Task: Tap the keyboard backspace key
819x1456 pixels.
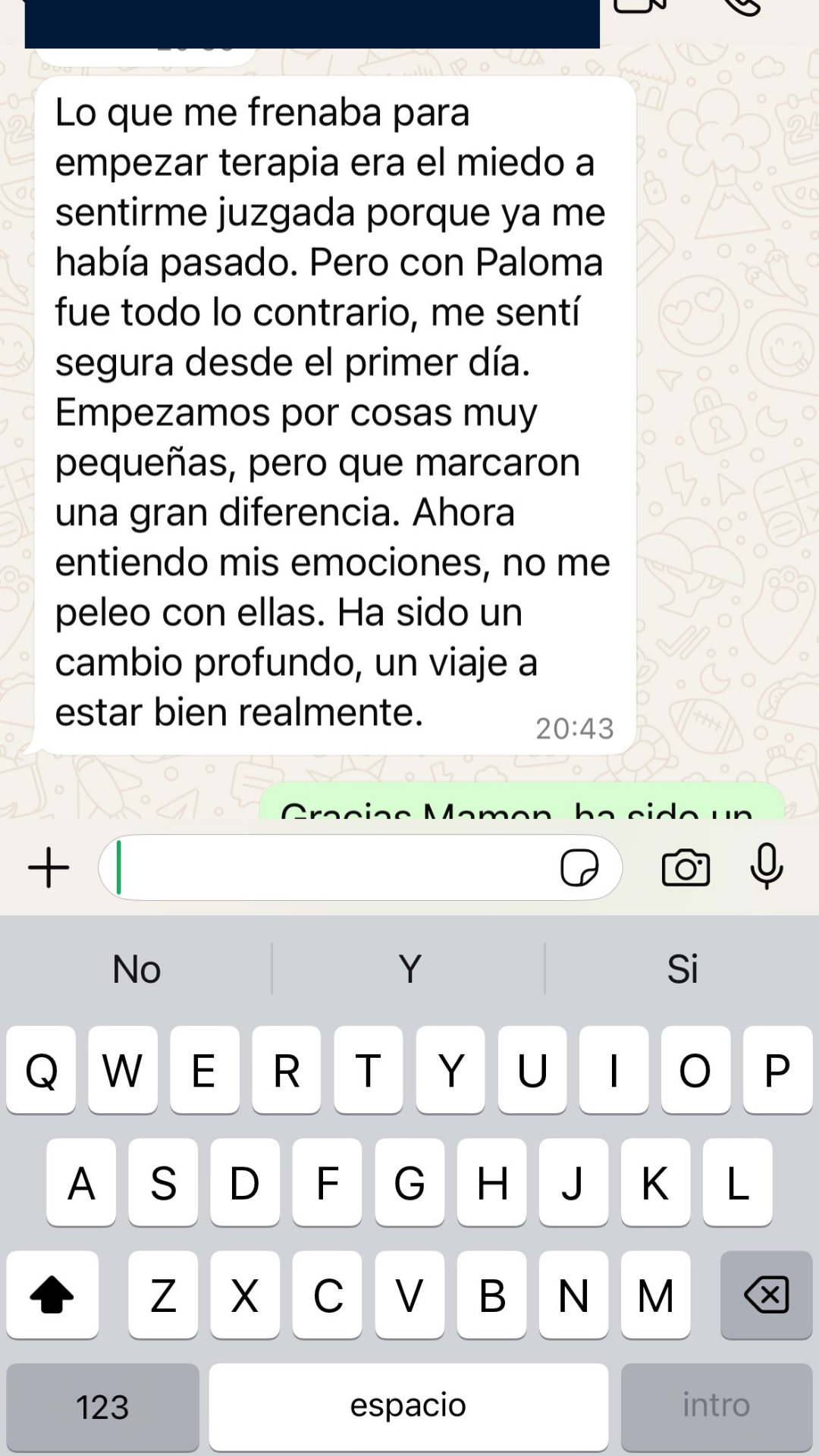Action: tap(766, 1294)
